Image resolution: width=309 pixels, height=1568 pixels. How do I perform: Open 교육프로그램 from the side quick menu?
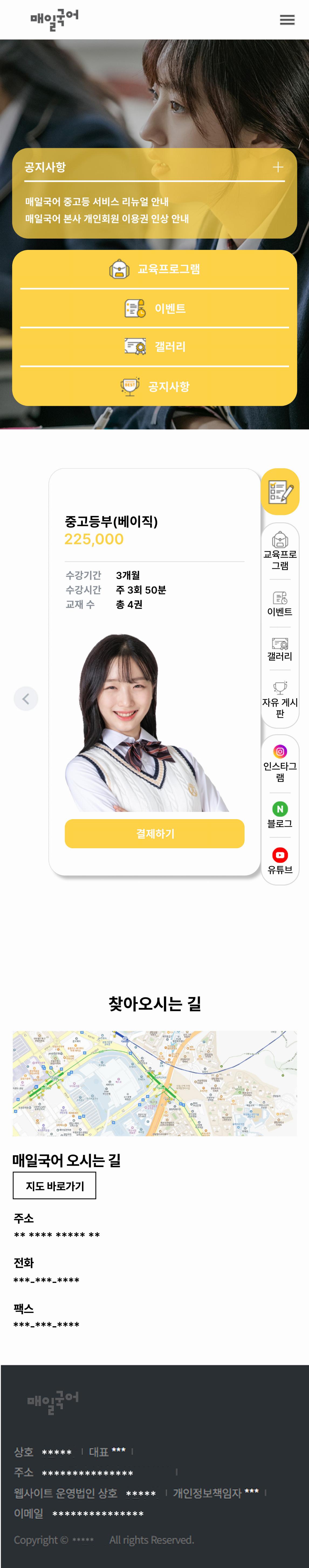pos(280,551)
